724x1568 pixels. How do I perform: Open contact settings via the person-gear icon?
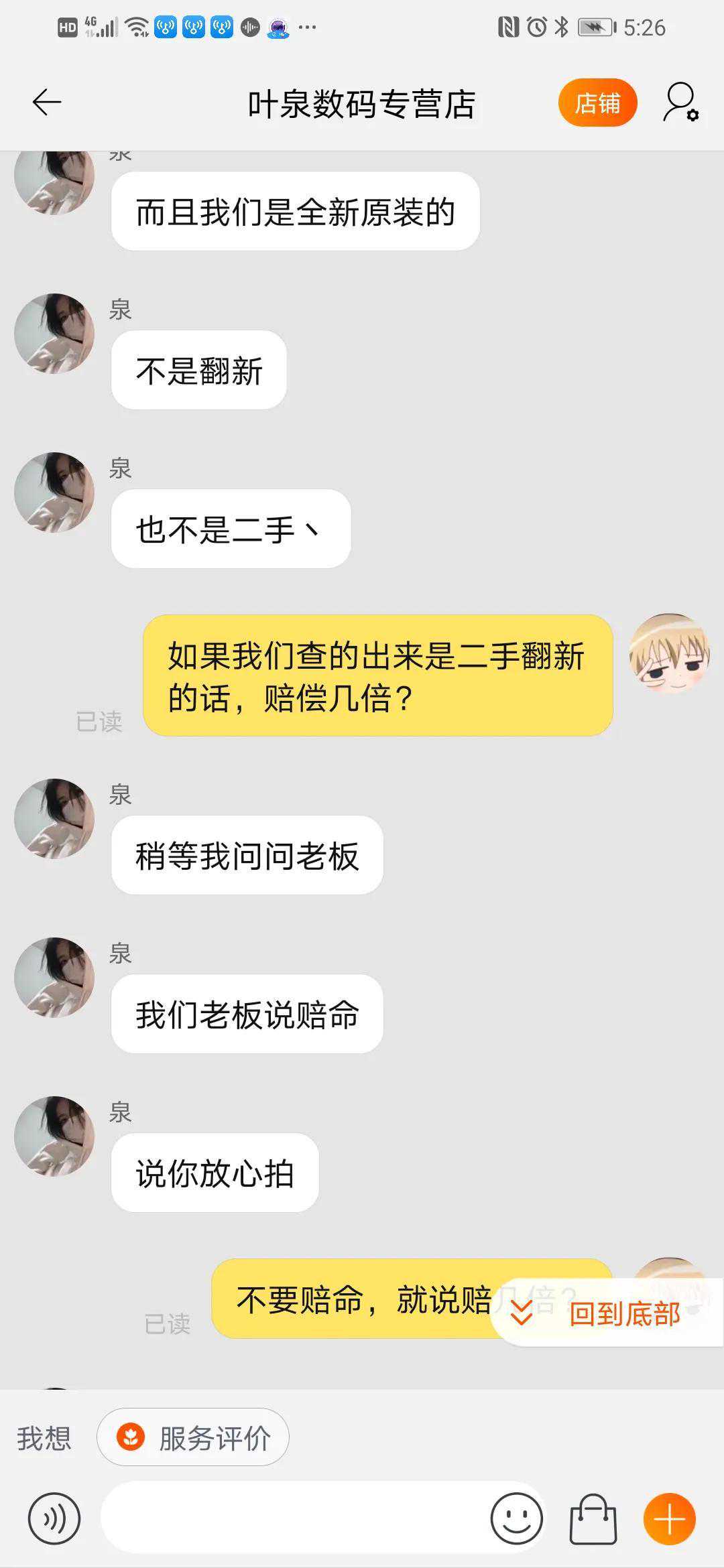pos(679,102)
